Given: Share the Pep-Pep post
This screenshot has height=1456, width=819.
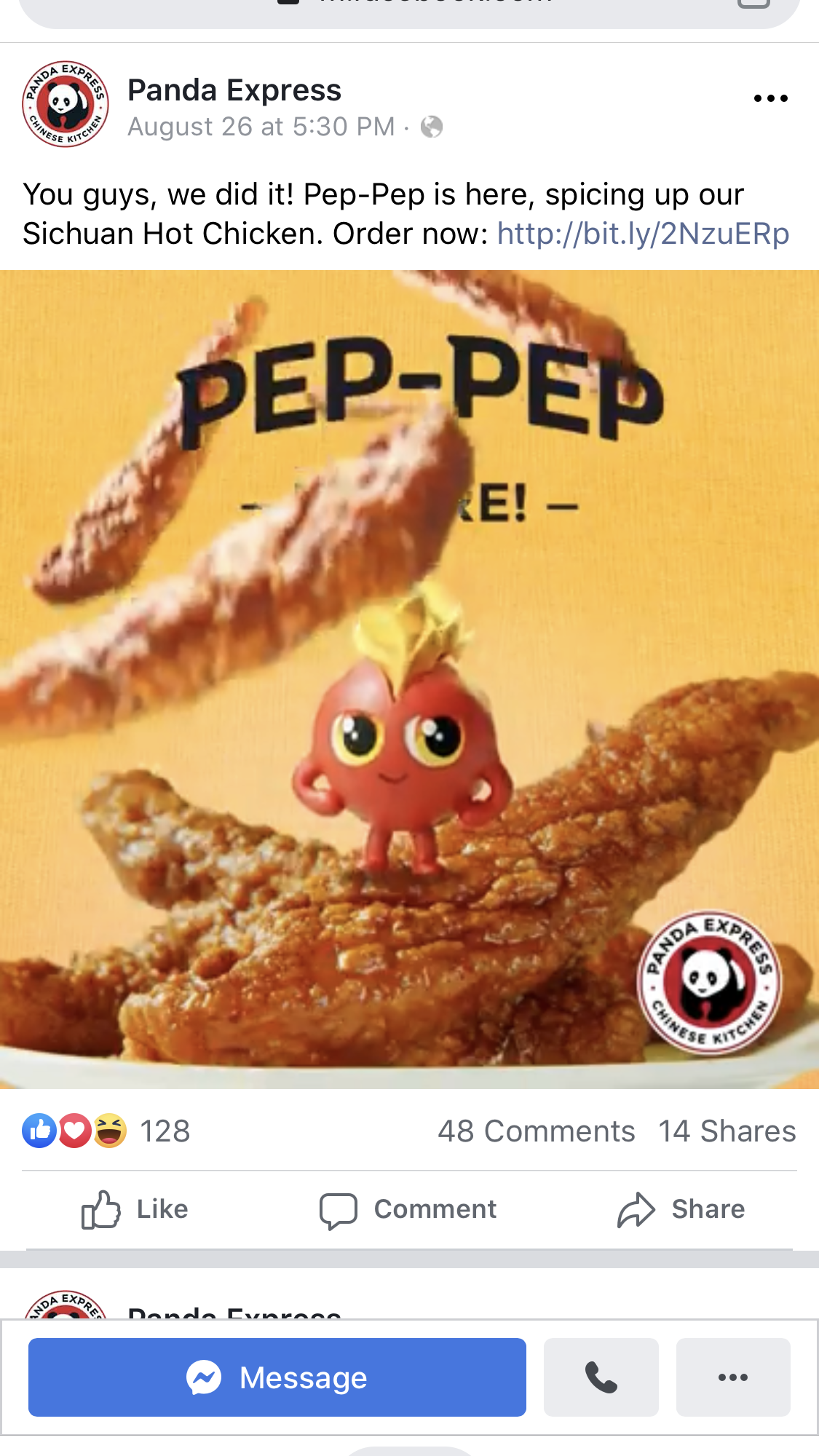Looking at the screenshot, I should 681,1209.
